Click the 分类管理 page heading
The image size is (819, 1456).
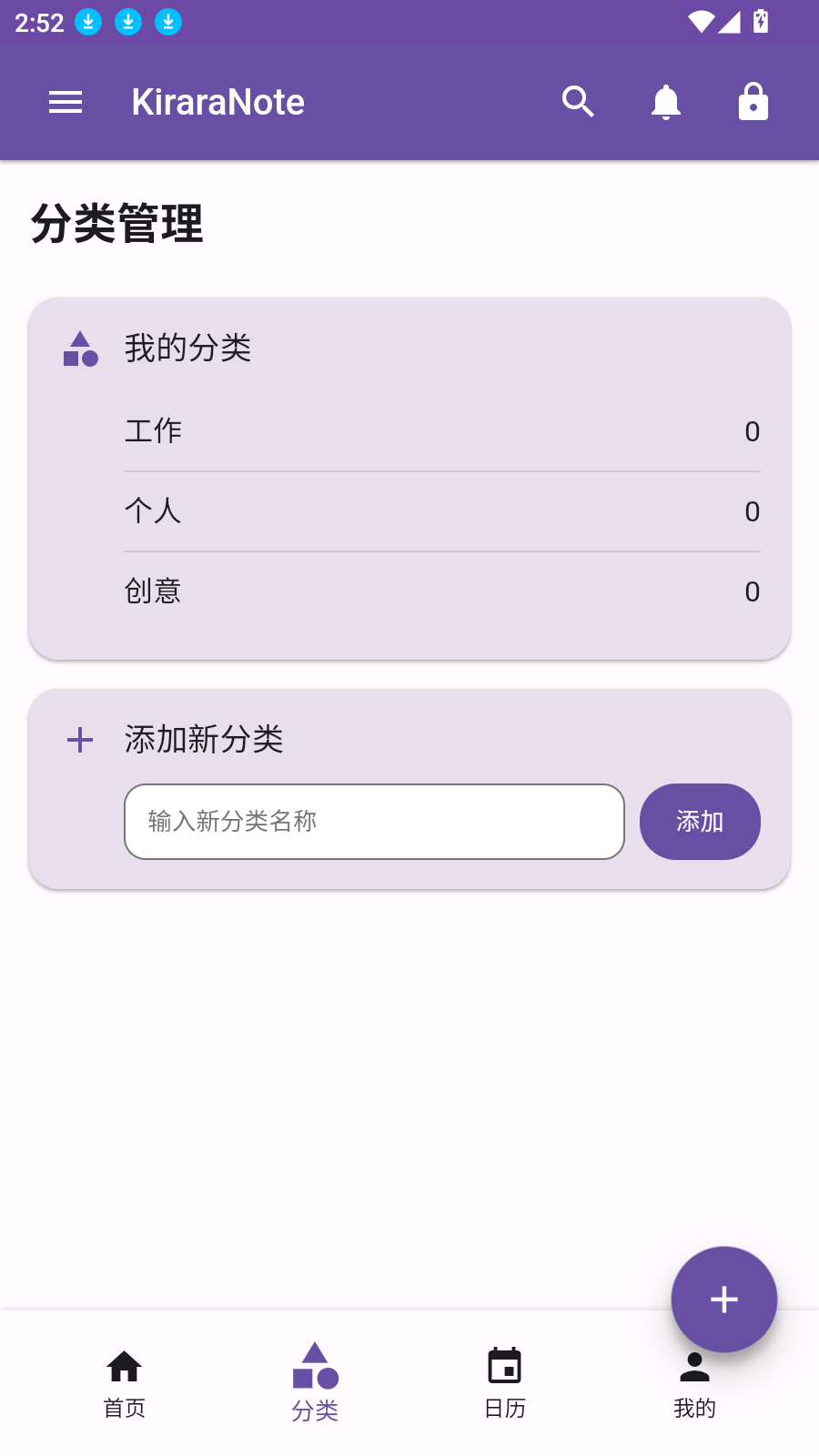[117, 225]
